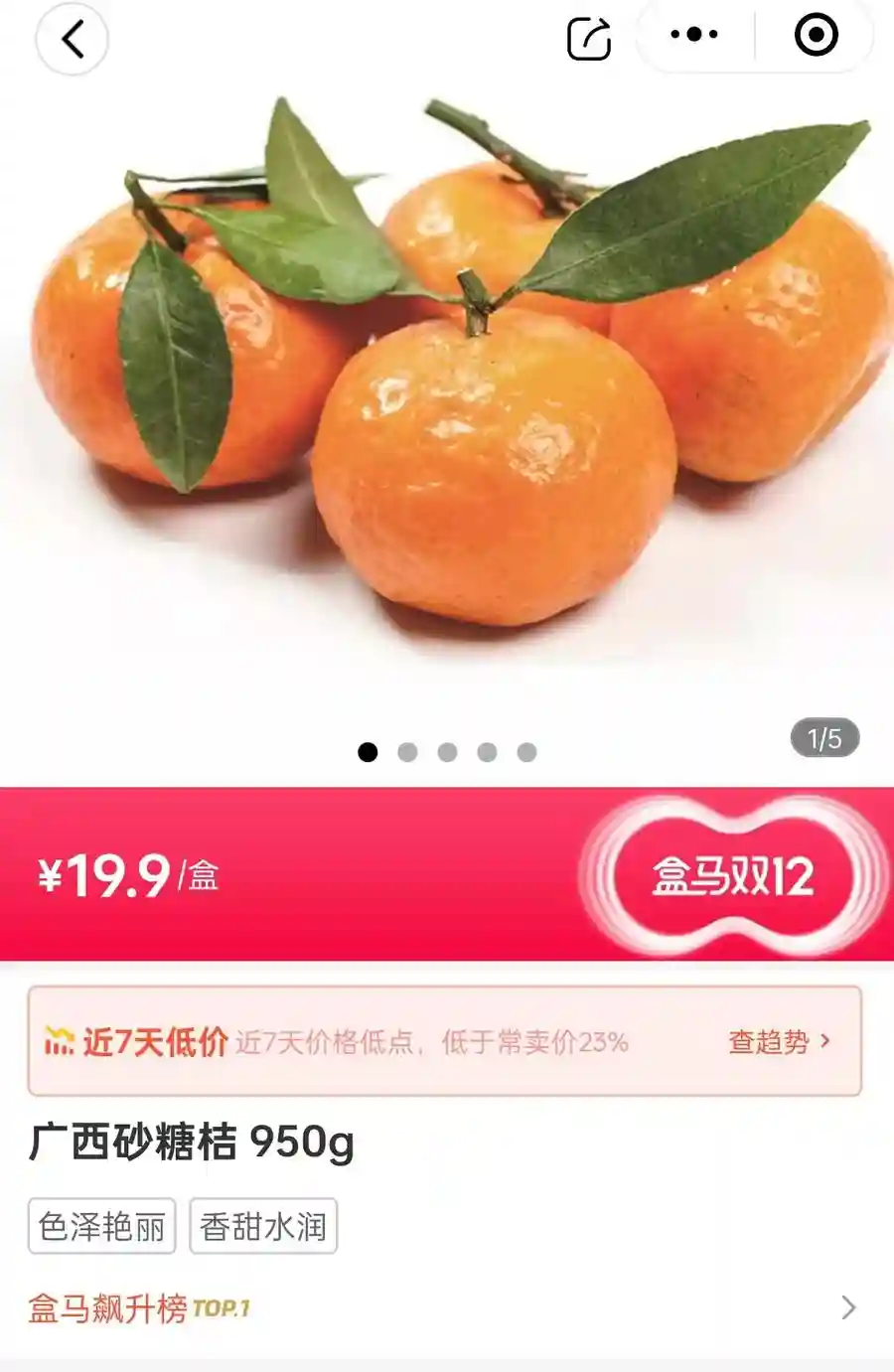The width and height of the screenshot is (894, 1372).
Task: Tap the share icon to share this product
Action: [590, 35]
